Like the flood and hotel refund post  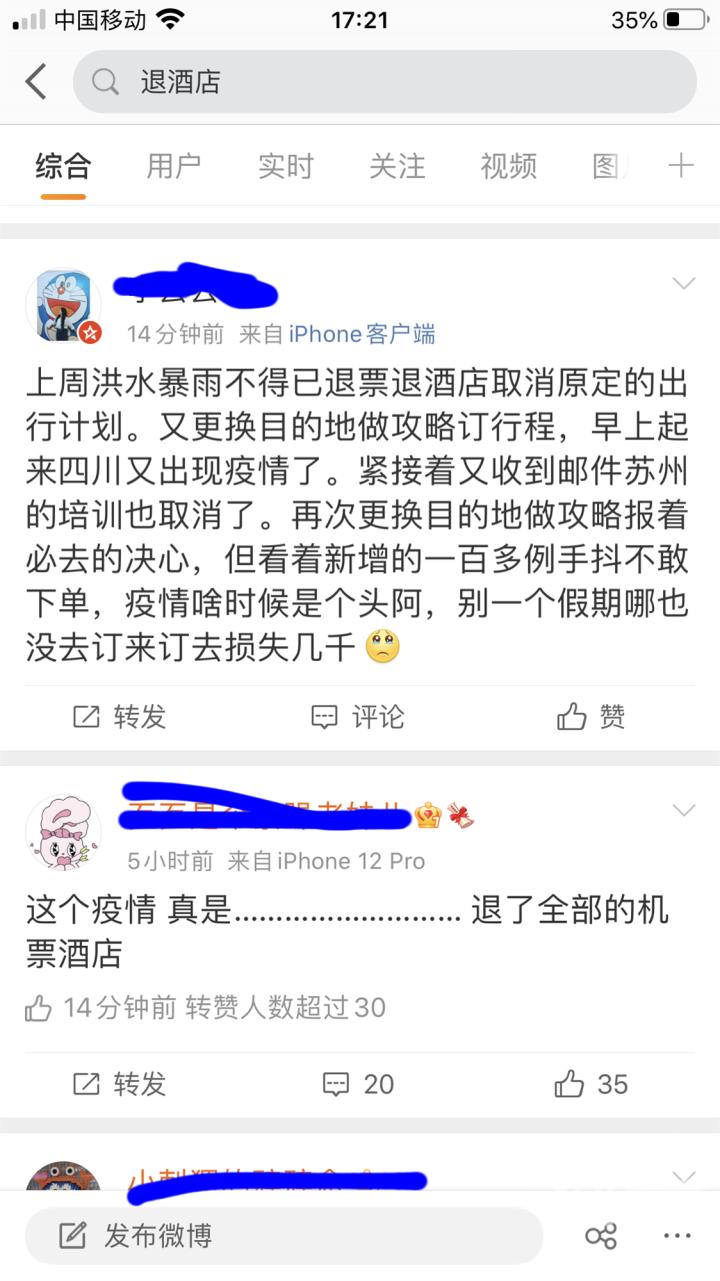(x=592, y=717)
